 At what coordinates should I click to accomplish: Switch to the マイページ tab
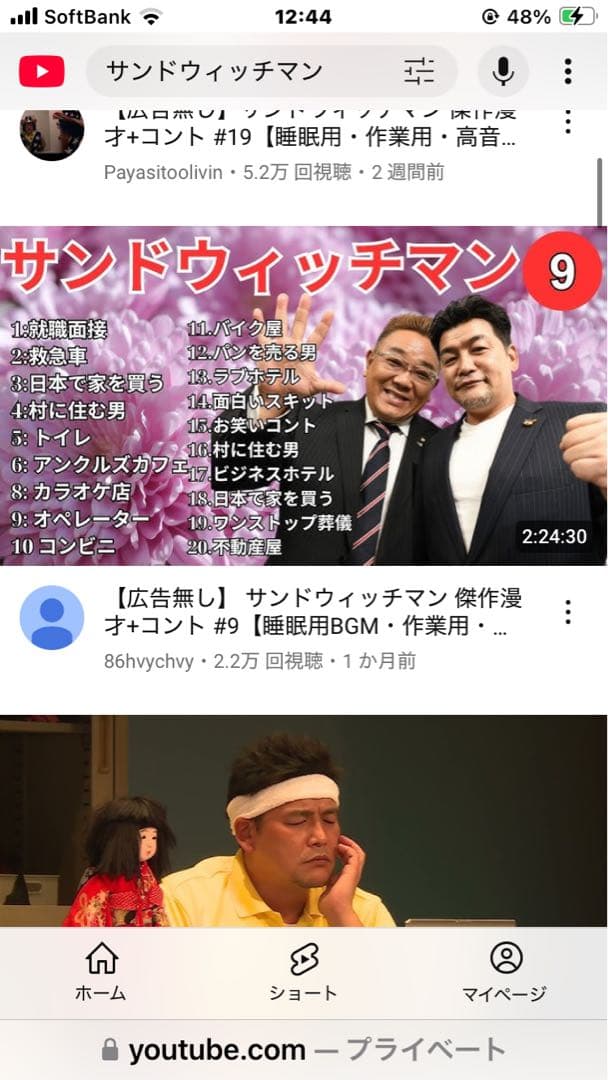click(x=505, y=973)
